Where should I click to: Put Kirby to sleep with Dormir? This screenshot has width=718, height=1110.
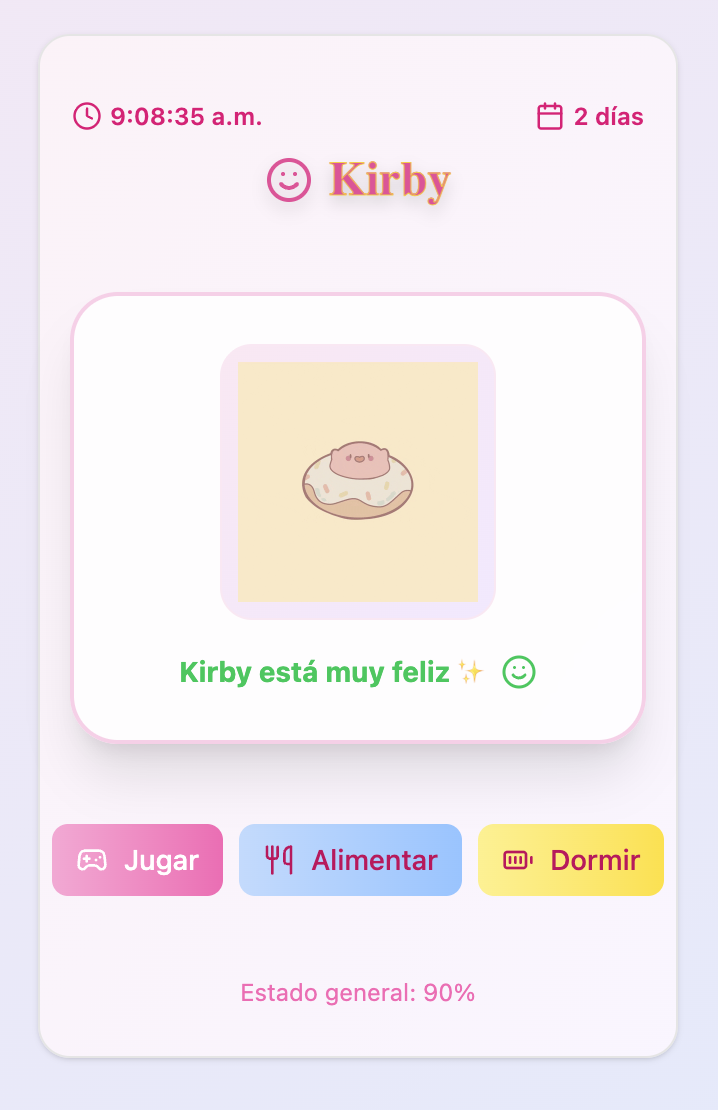570,860
